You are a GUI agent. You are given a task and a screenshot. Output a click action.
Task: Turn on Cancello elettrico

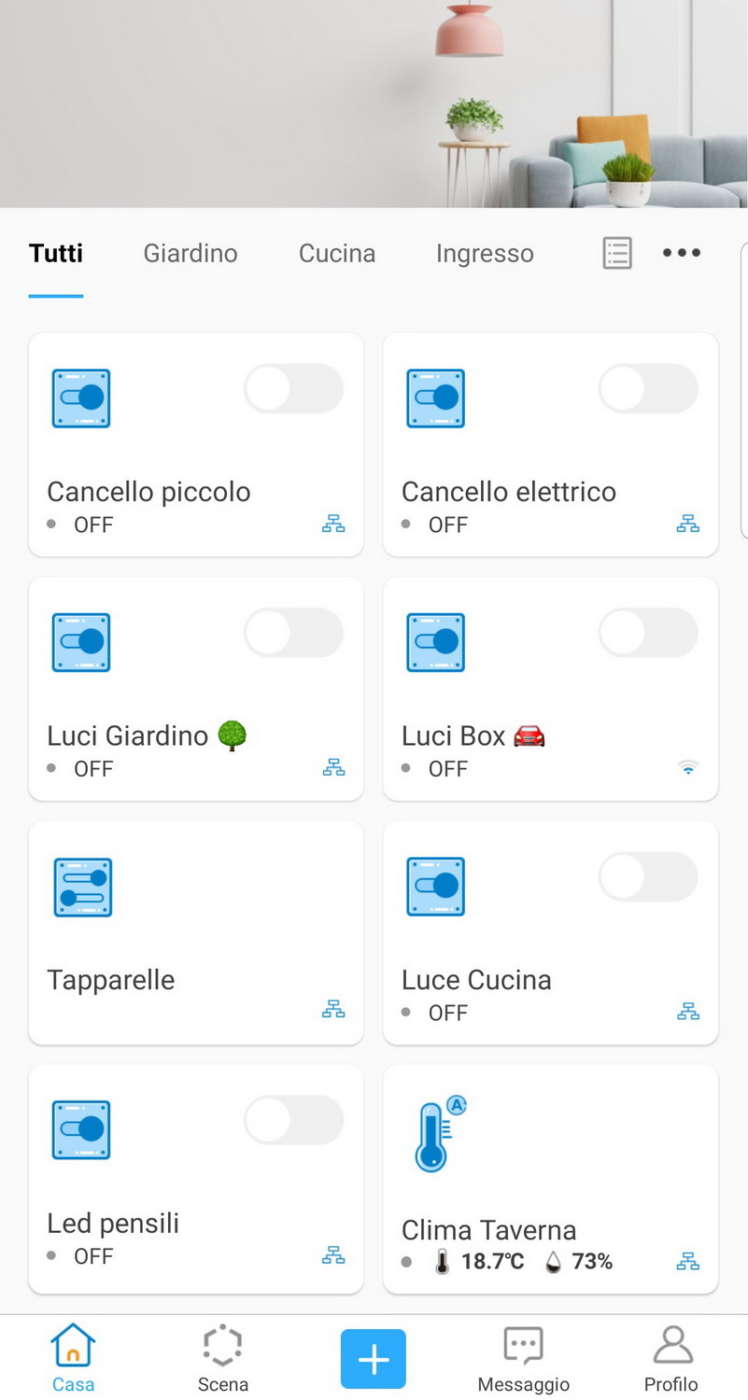(x=648, y=389)
